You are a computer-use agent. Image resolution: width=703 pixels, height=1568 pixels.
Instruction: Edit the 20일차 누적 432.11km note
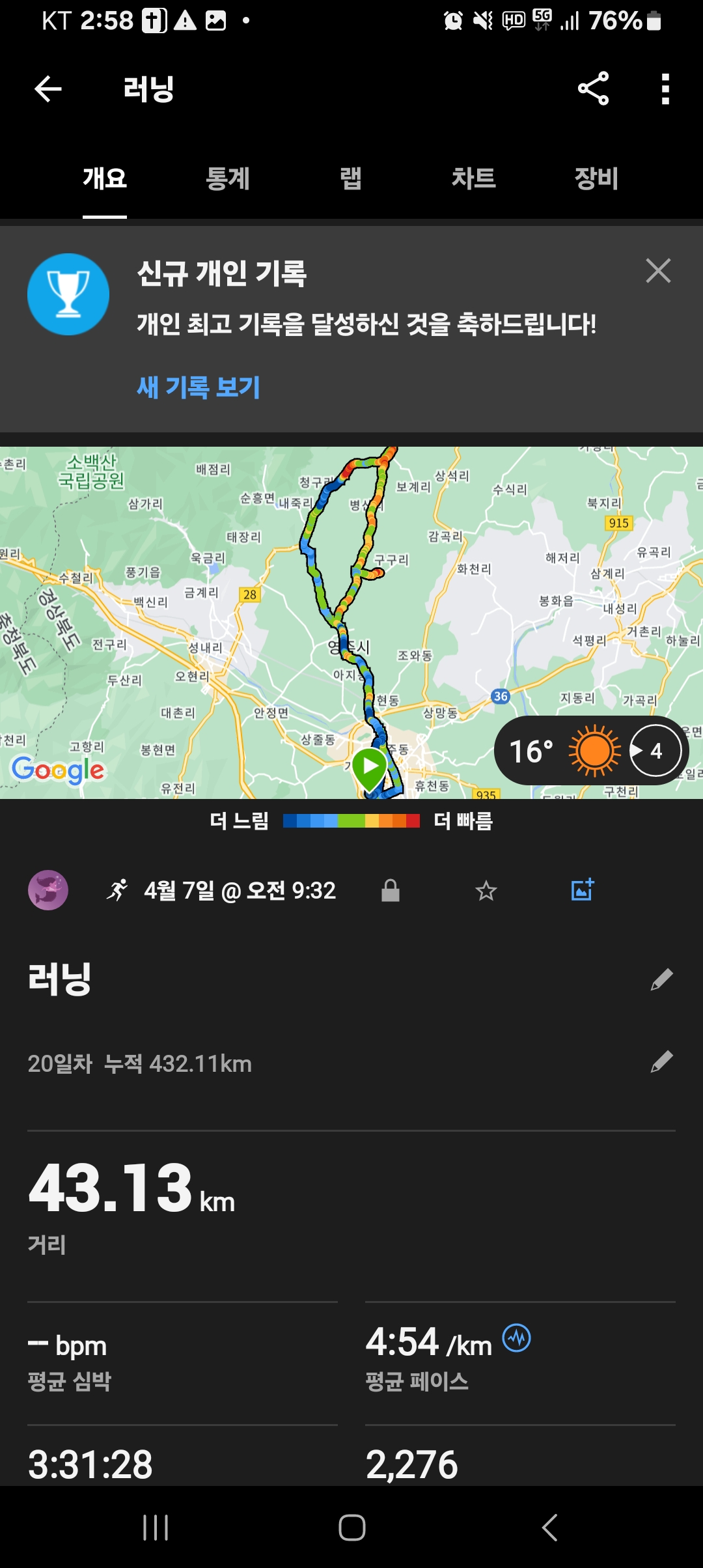point(661,1062)
